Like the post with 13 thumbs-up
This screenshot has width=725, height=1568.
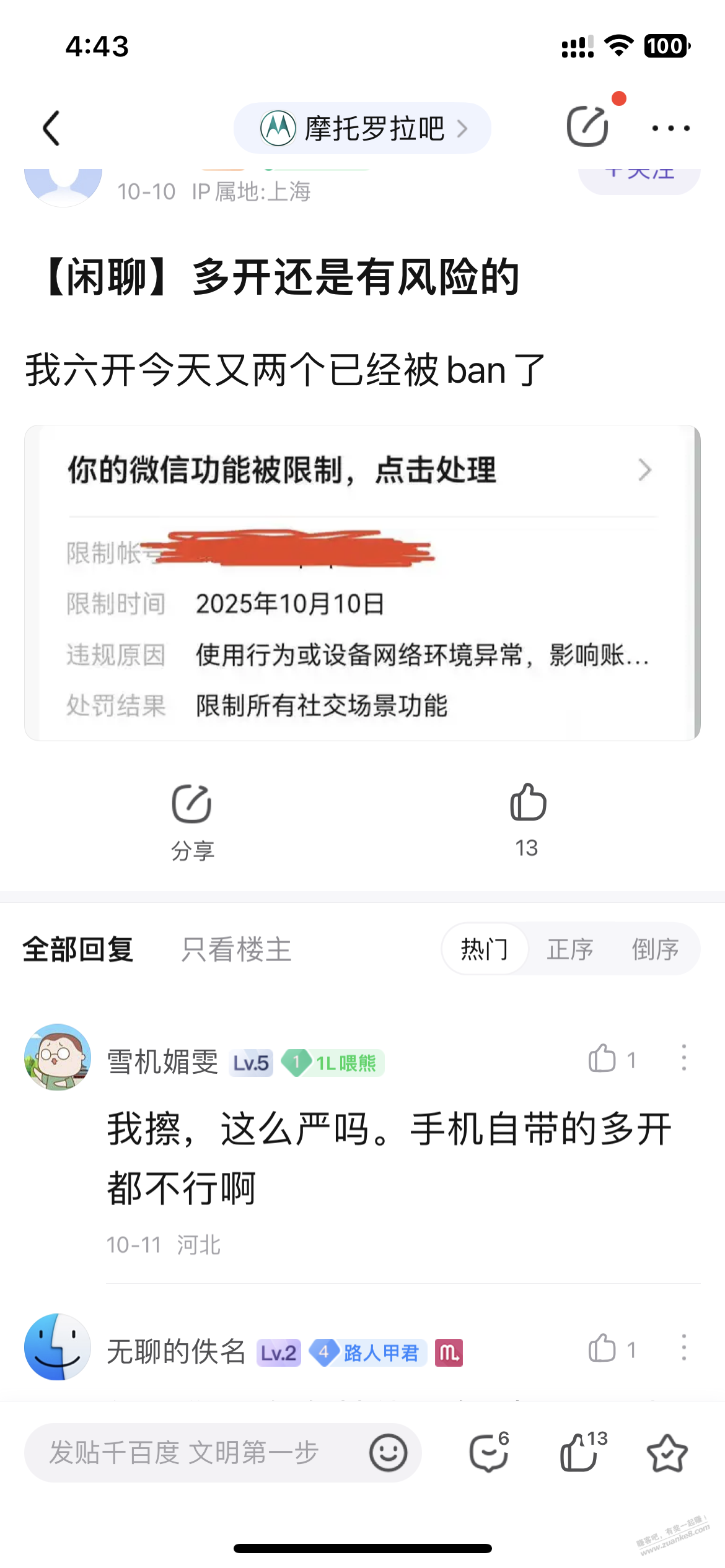tap(527, 819)
